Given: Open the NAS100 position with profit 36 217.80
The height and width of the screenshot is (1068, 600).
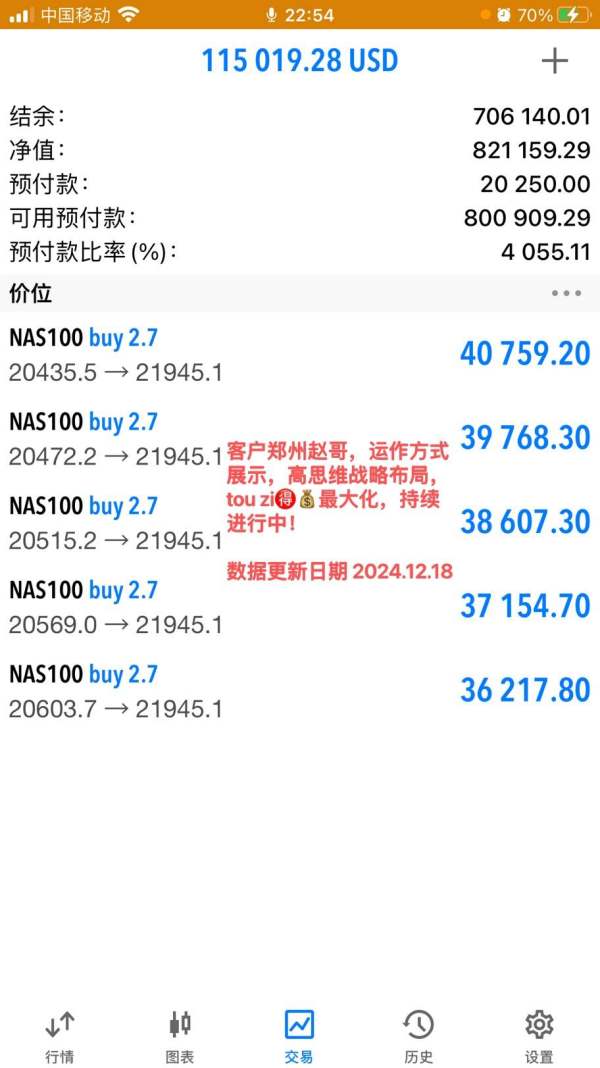Looking at the screenshot, I should [x=300, y=692].
